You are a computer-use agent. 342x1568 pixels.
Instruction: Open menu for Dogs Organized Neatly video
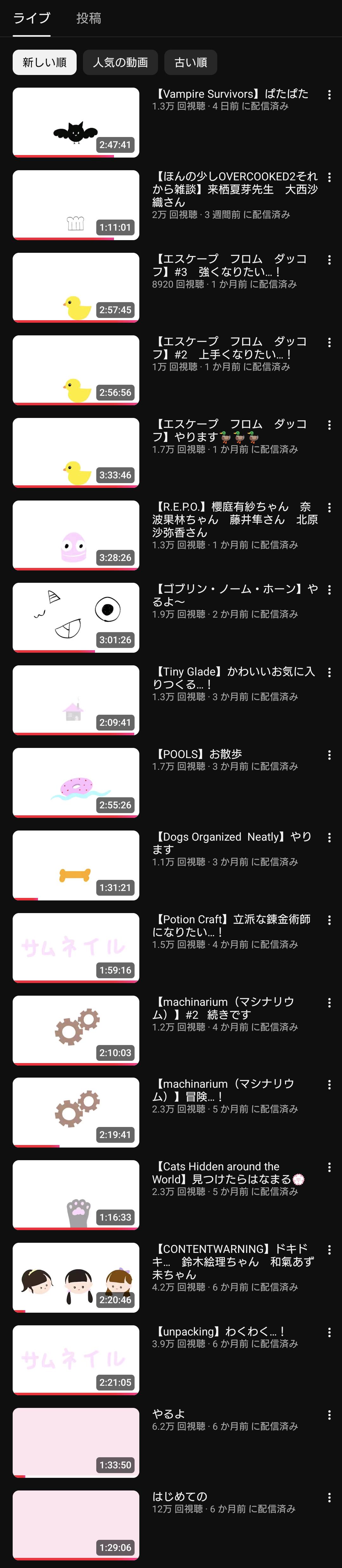329,837
